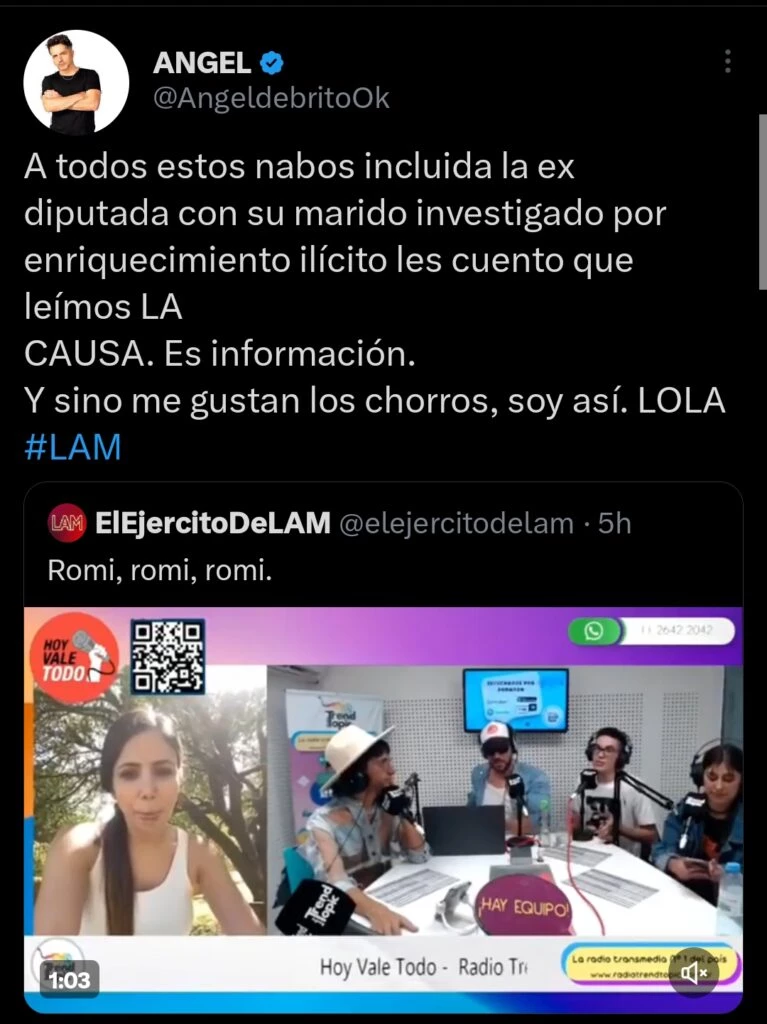Open the #LAM hashtag

pos(72,447)
